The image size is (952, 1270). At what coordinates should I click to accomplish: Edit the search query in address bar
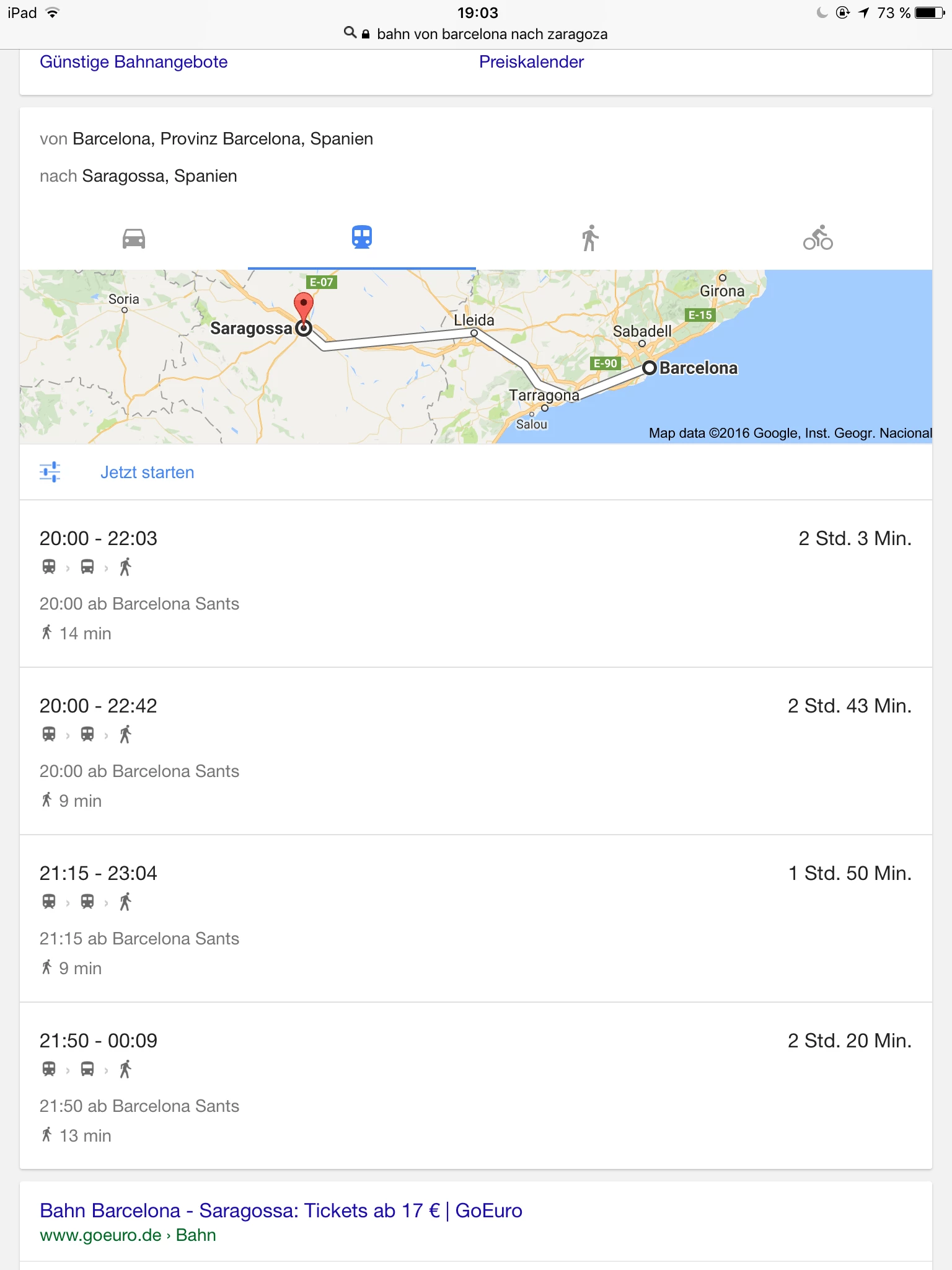point(491,34)
